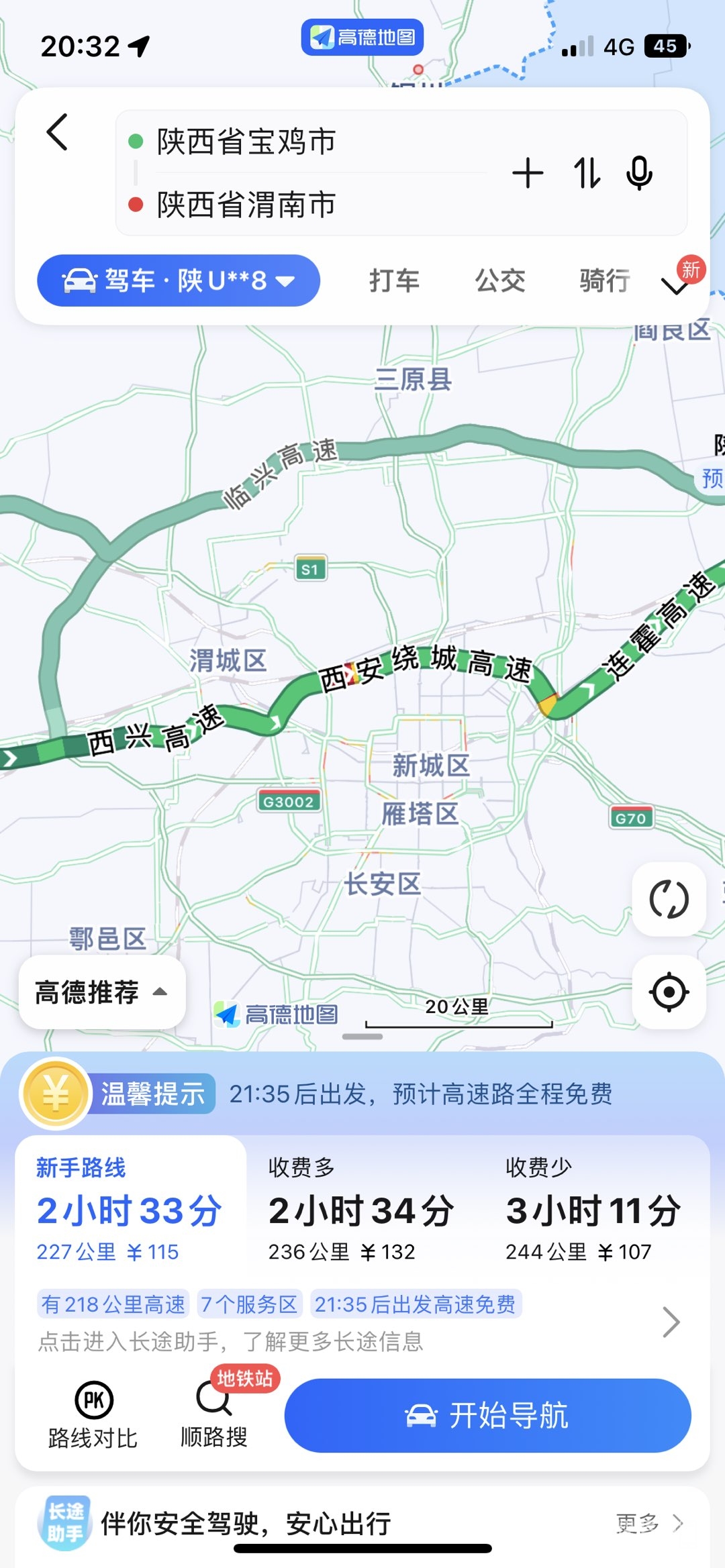Tap 开始导航 to start navigation
Viewport: 725px width, 1568px height.
(488, 1416)
